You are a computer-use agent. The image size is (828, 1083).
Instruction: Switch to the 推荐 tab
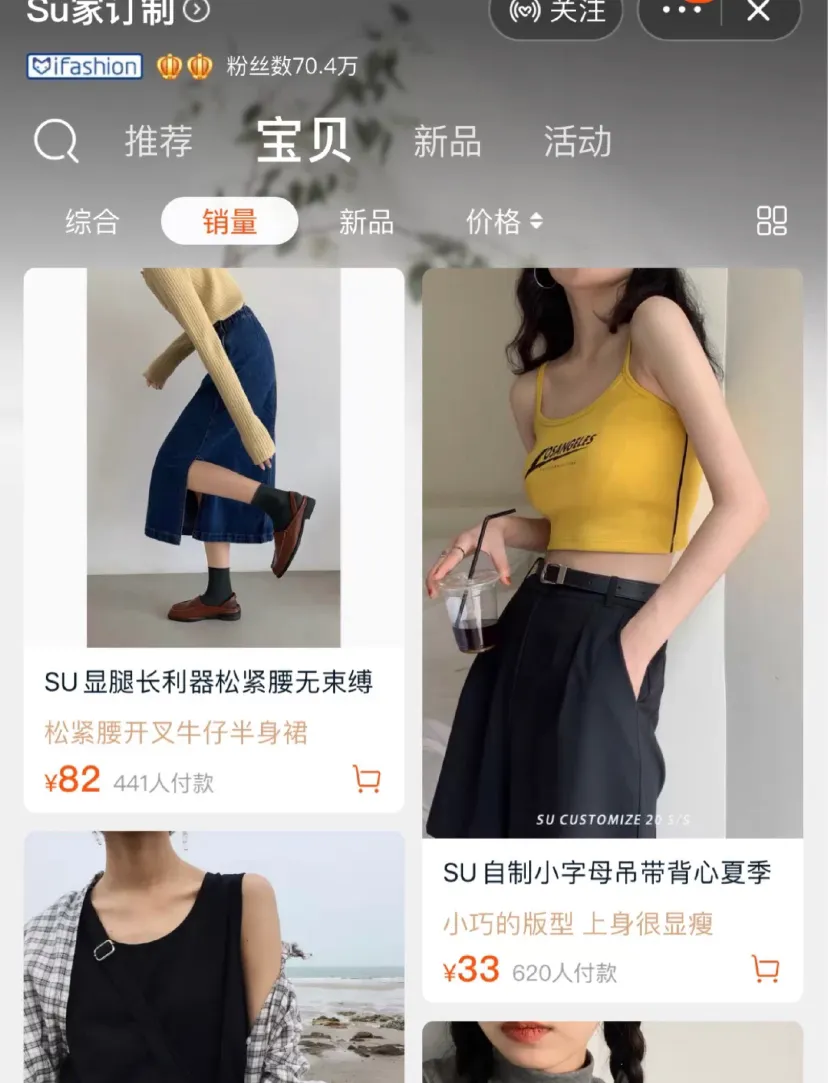coord(158,142)
